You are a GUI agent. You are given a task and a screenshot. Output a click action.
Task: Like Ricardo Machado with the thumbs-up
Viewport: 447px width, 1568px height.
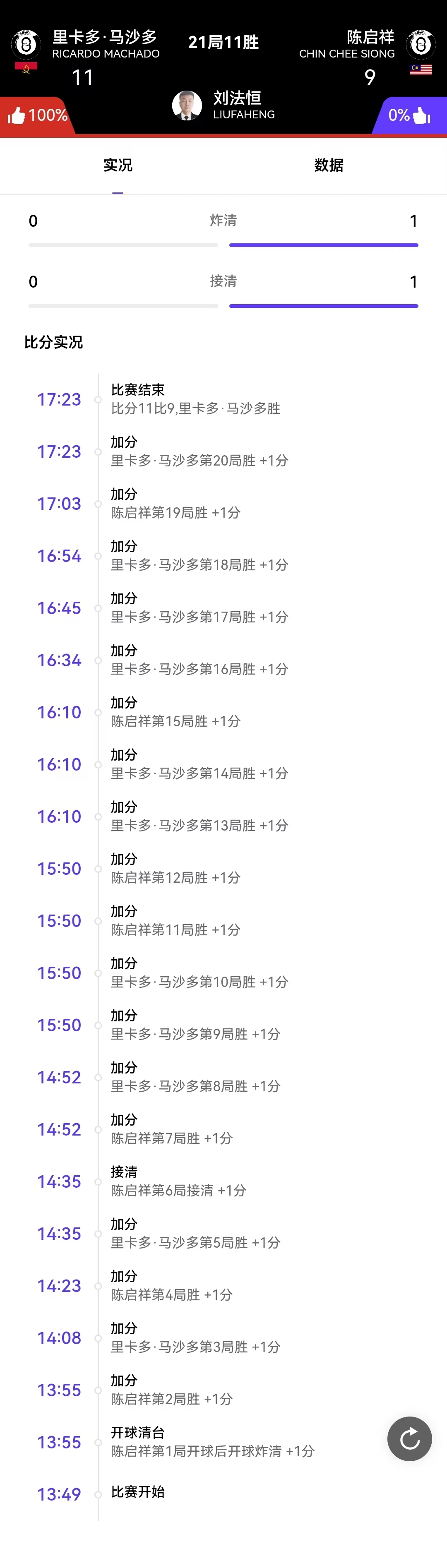click(x=17, y=115)
